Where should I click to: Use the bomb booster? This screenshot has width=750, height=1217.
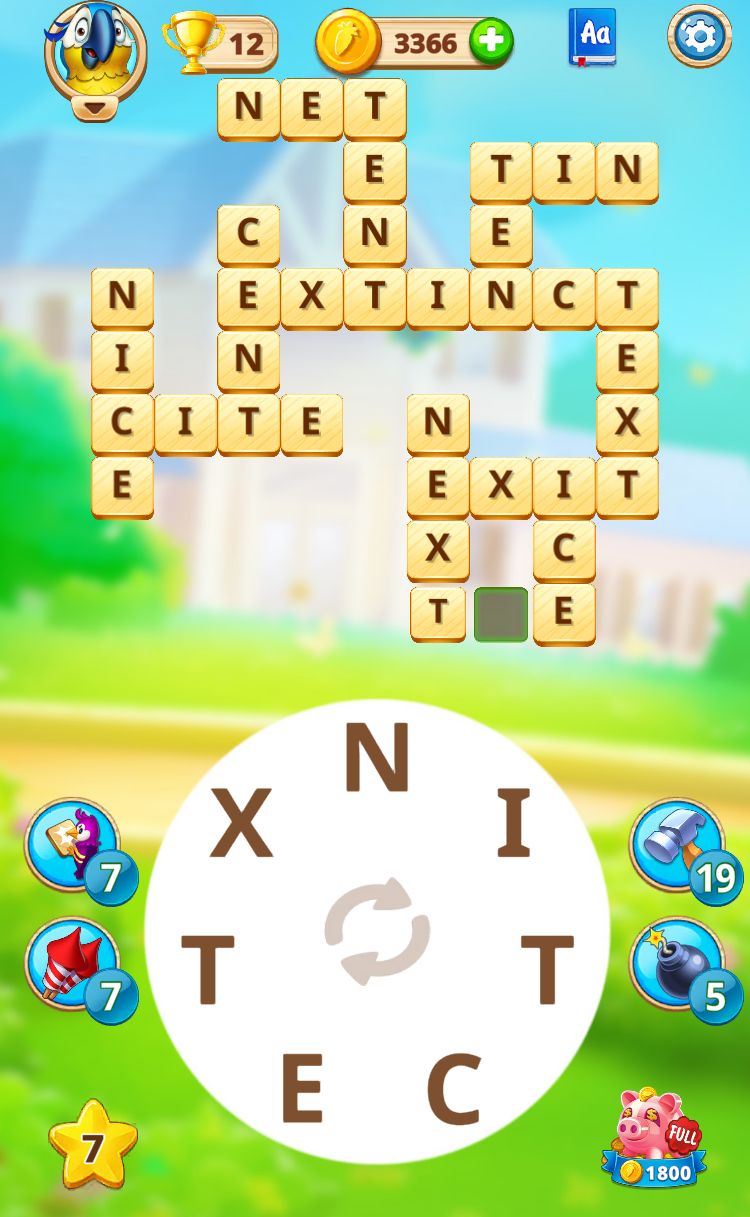click(x=677, y=965)
